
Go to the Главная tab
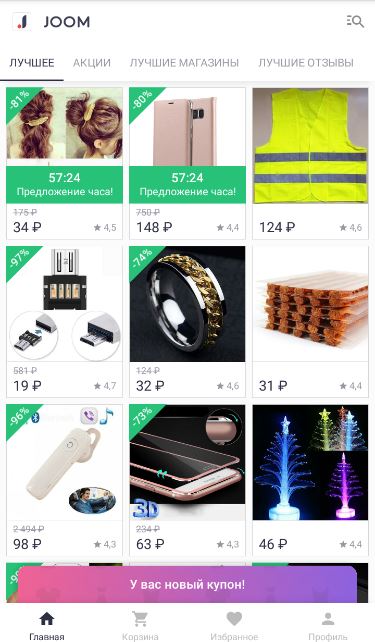tap(47, 625)
